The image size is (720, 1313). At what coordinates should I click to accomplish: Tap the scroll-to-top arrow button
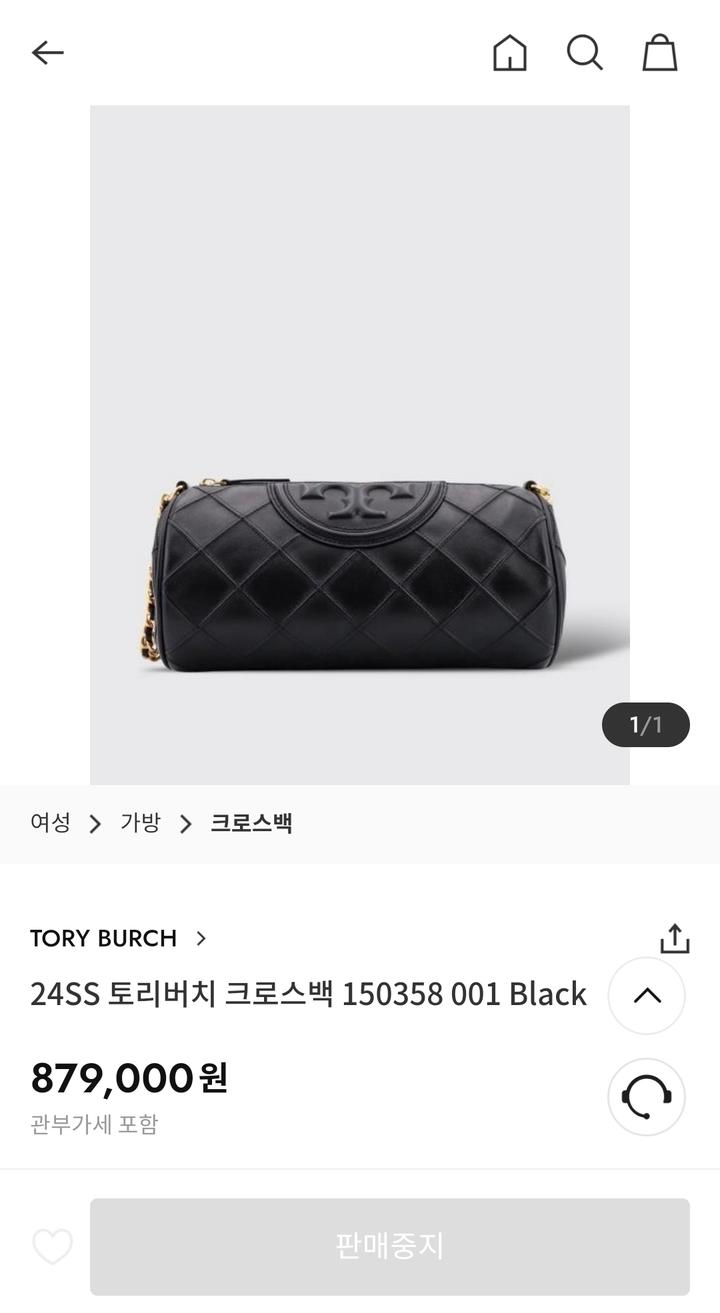pyautogui.click(x=647, y=996)
